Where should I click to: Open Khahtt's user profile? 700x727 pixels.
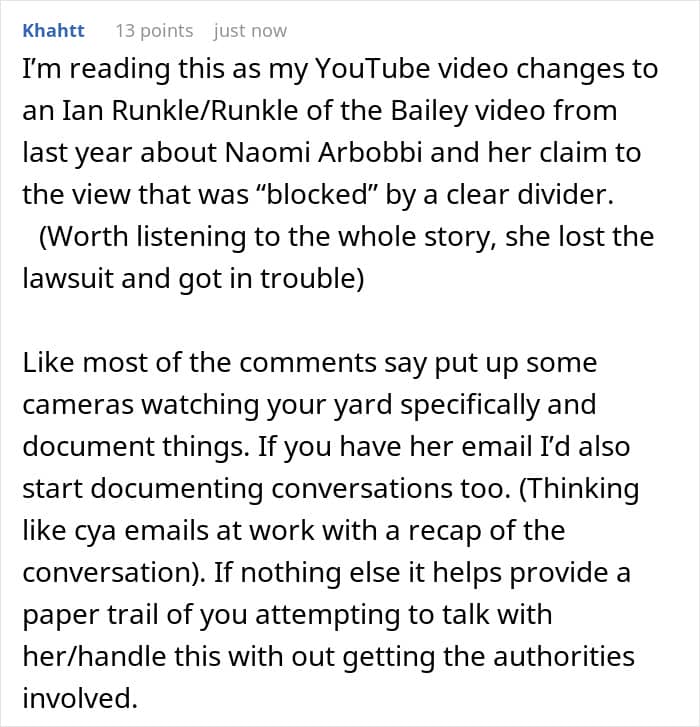click(x=53, y=31)
